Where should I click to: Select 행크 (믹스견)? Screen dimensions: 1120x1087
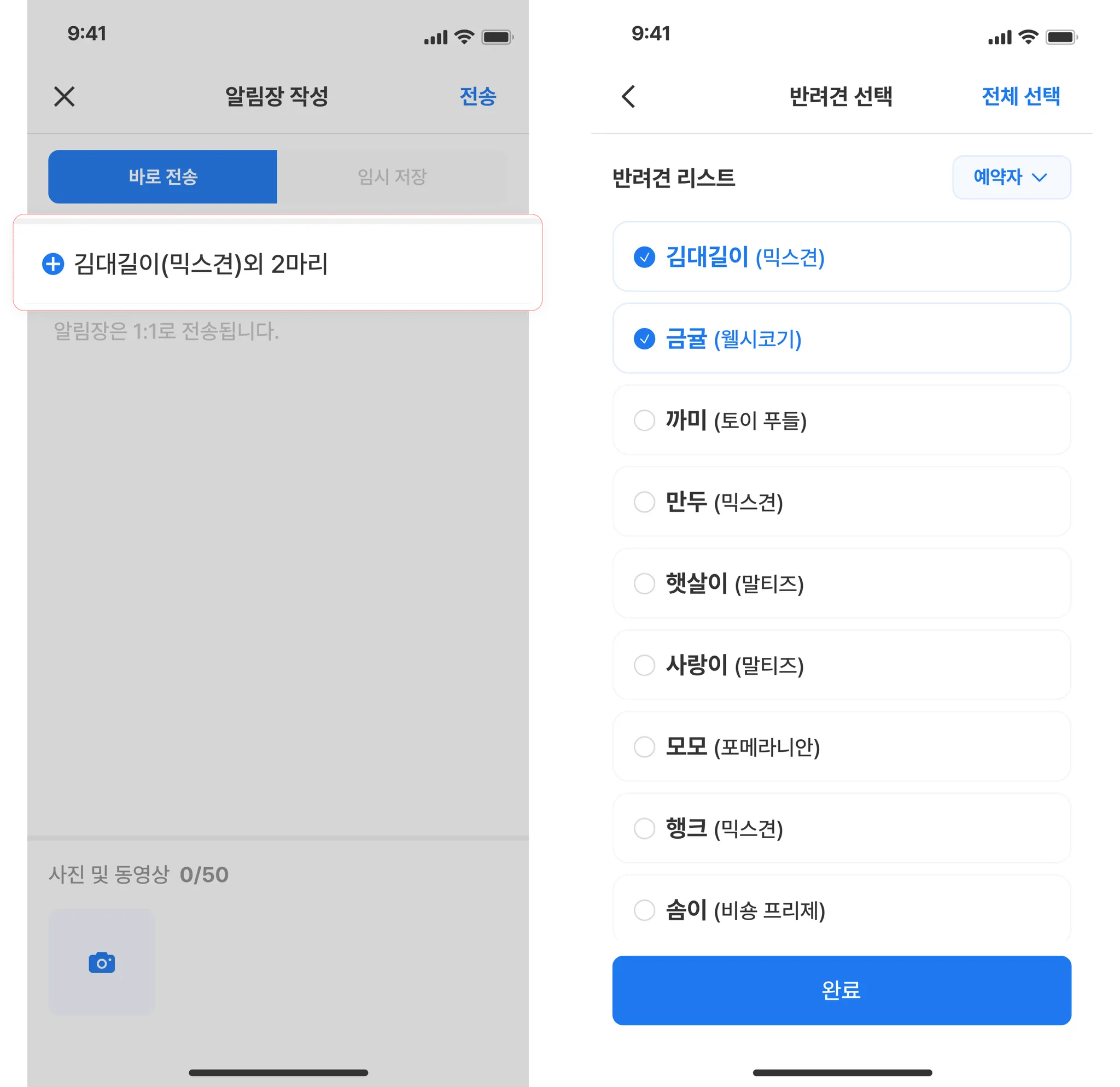point(841,828)
